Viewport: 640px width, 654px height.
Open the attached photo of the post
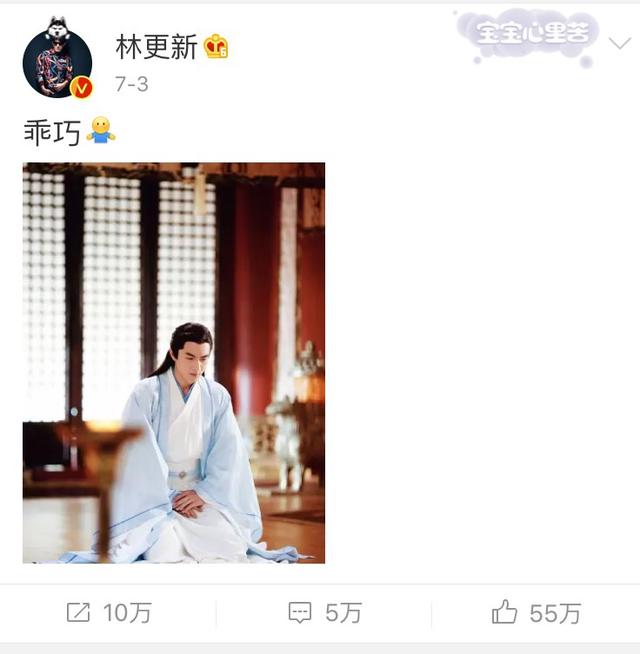click(174, 362)
